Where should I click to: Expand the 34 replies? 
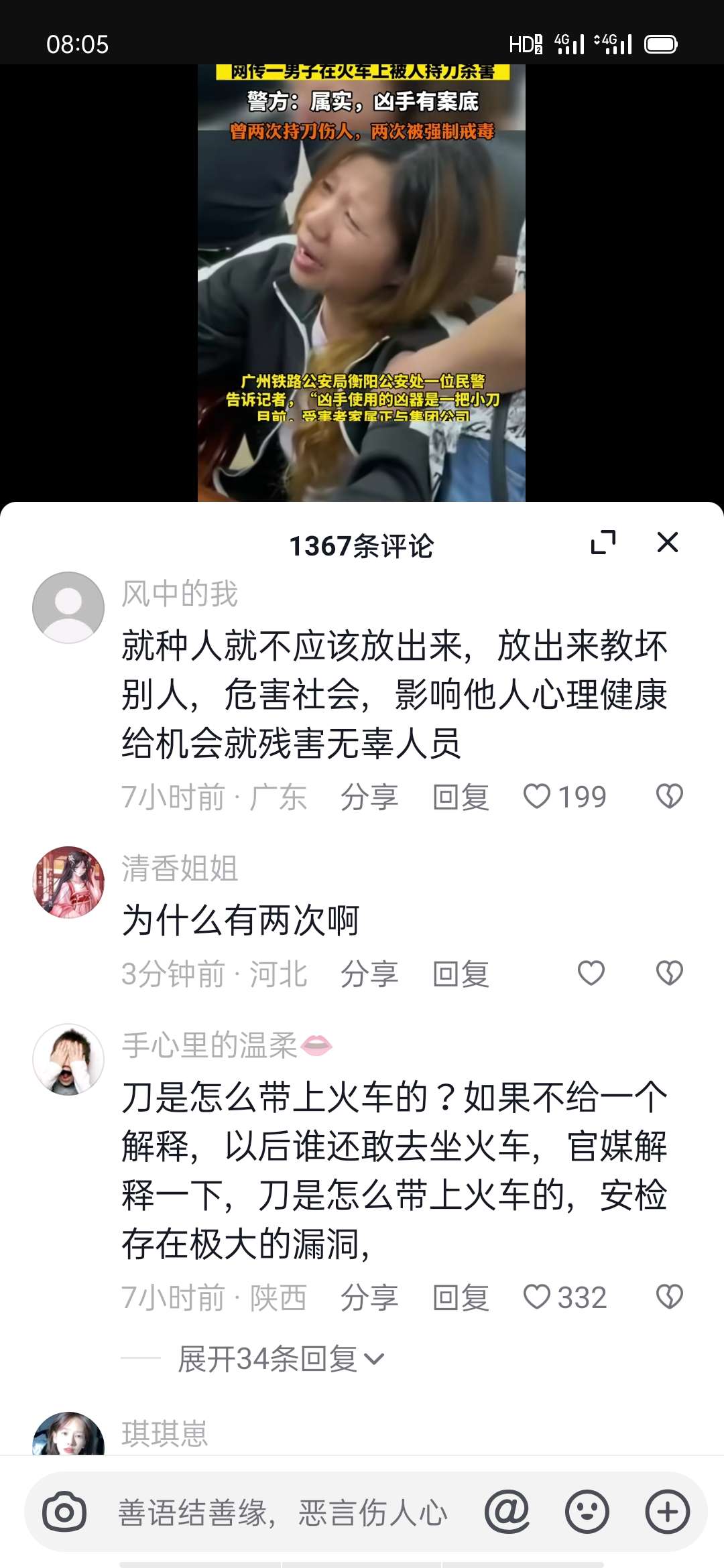coord(280,1360)
